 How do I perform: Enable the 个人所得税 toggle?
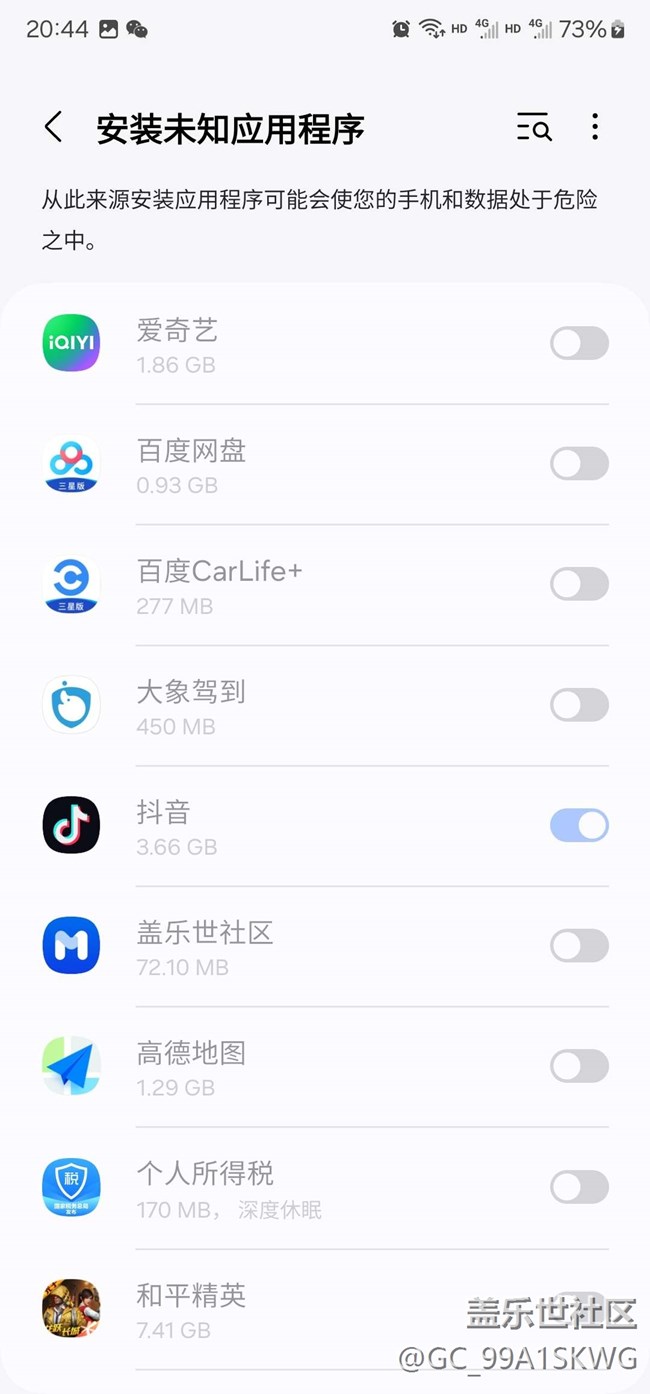pos(579,1187)
